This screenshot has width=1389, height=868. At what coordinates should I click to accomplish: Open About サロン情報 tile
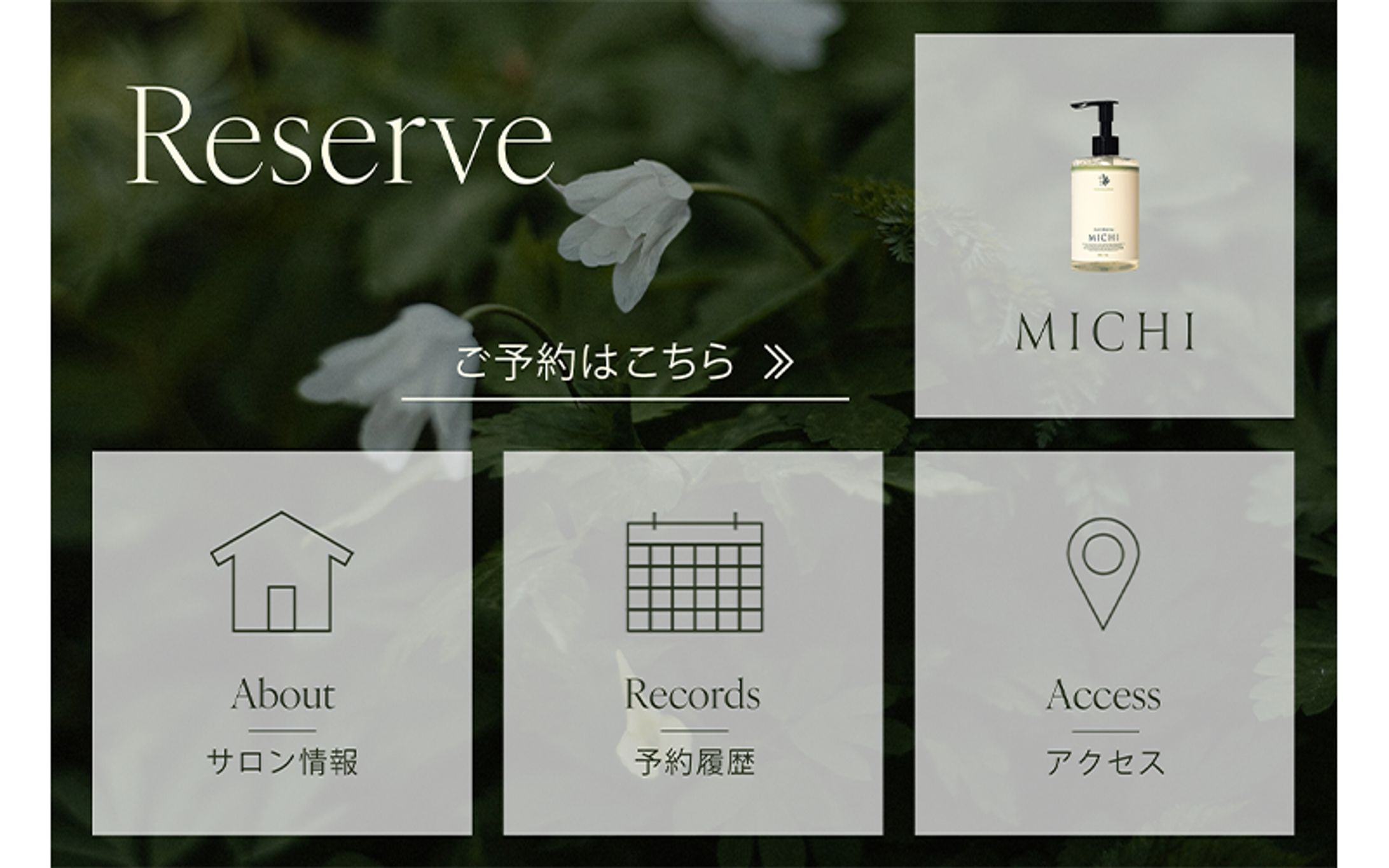click(282, 644)
